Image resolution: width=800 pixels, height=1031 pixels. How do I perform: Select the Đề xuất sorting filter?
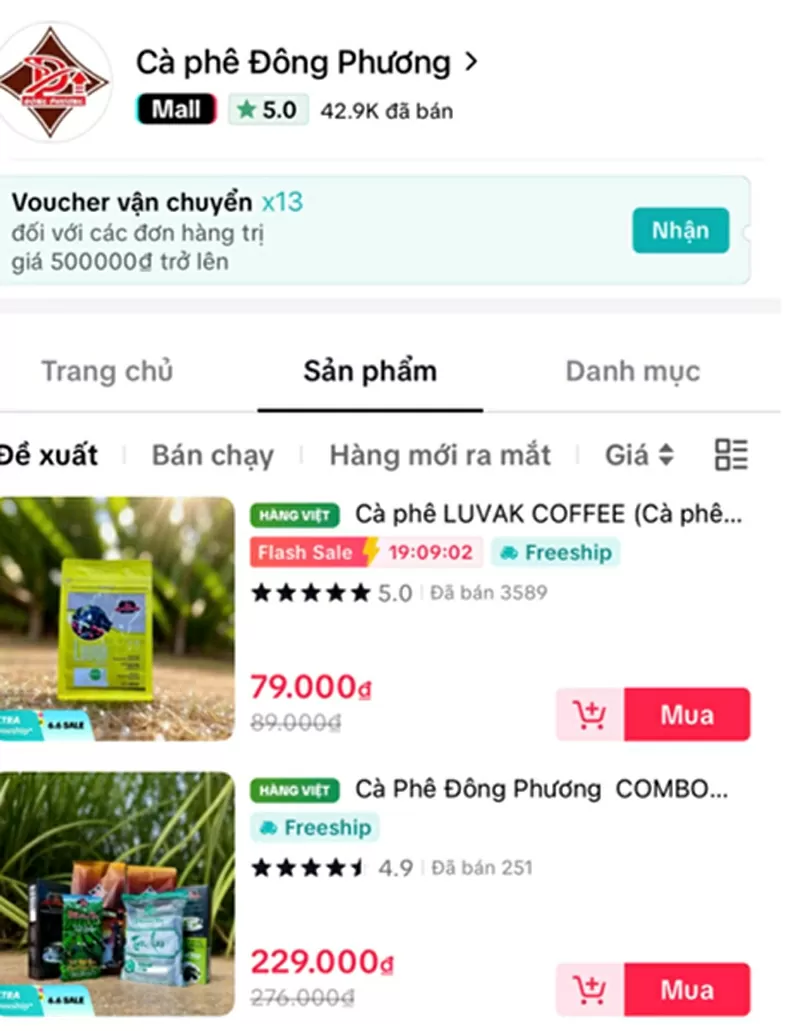48,454
